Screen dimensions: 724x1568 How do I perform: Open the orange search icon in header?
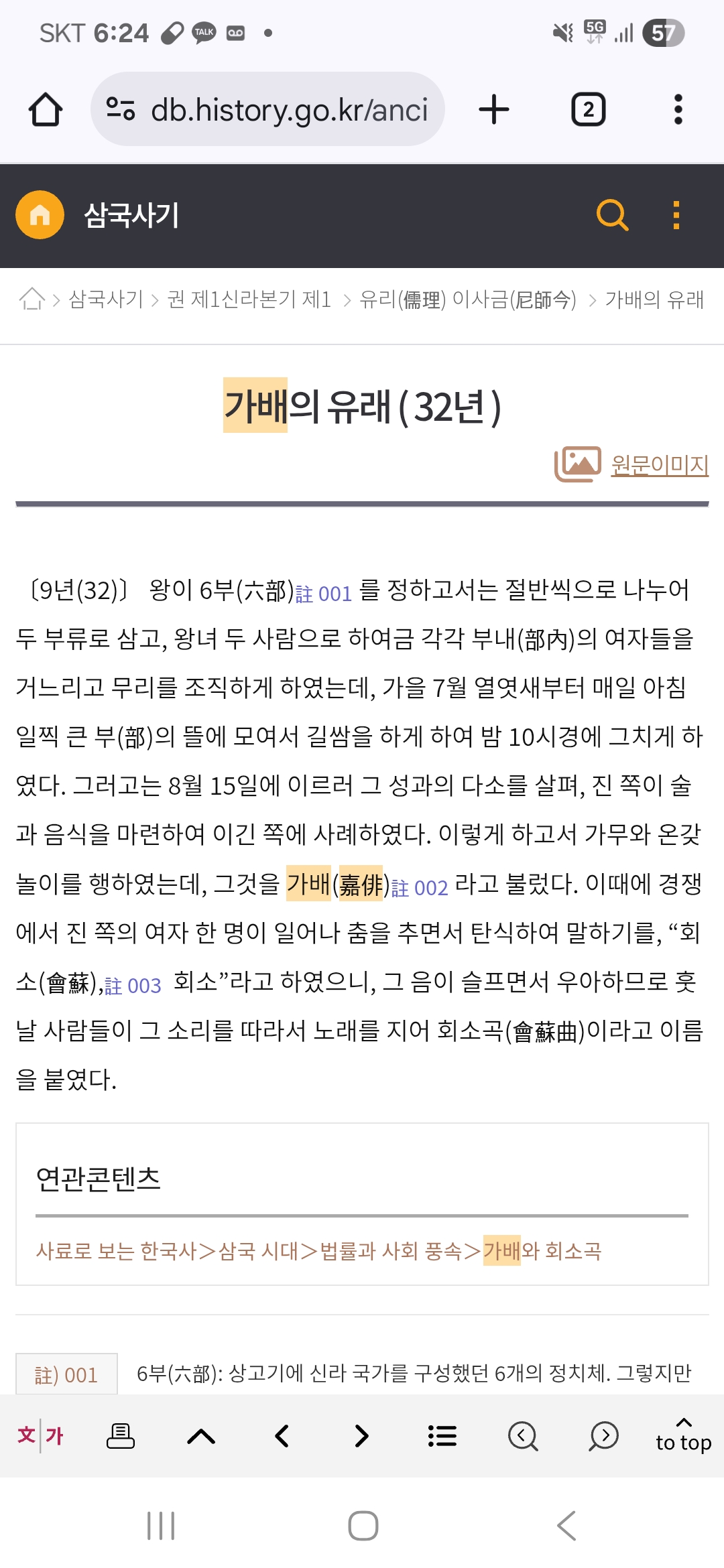click(x=611, y=215)
